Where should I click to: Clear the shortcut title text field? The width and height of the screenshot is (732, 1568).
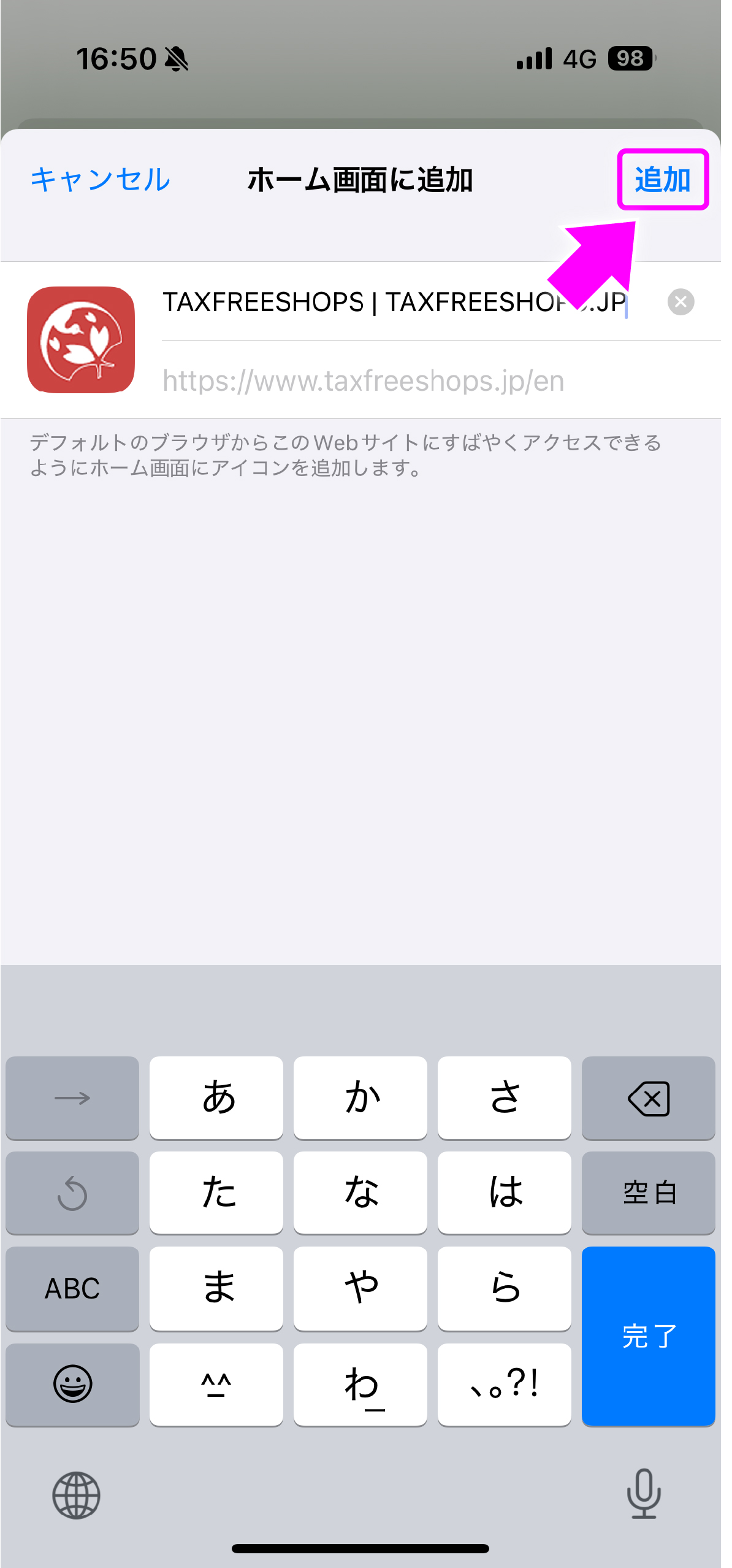pos(680,302)
